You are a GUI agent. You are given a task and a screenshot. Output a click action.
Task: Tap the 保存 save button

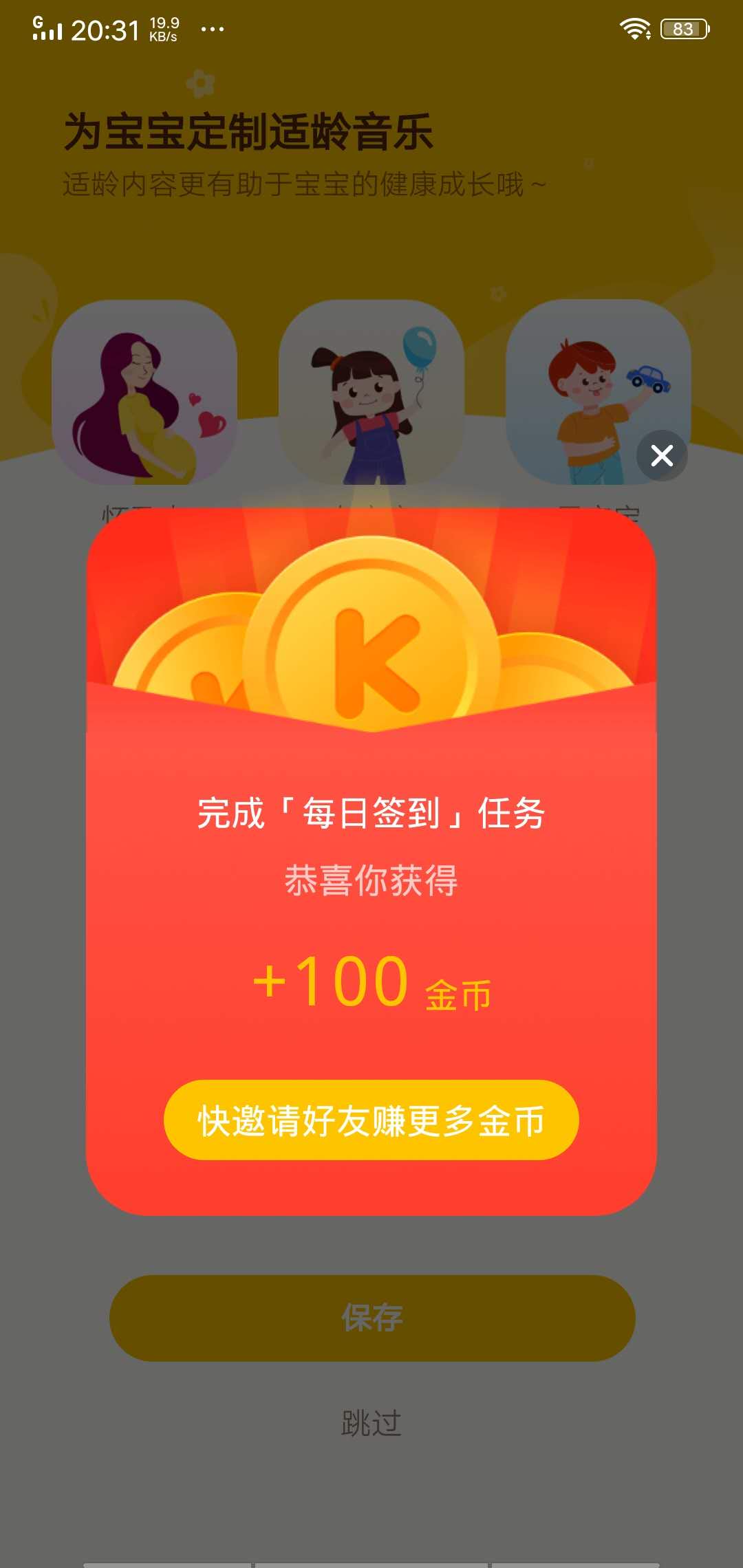(x=371, y=1319)
